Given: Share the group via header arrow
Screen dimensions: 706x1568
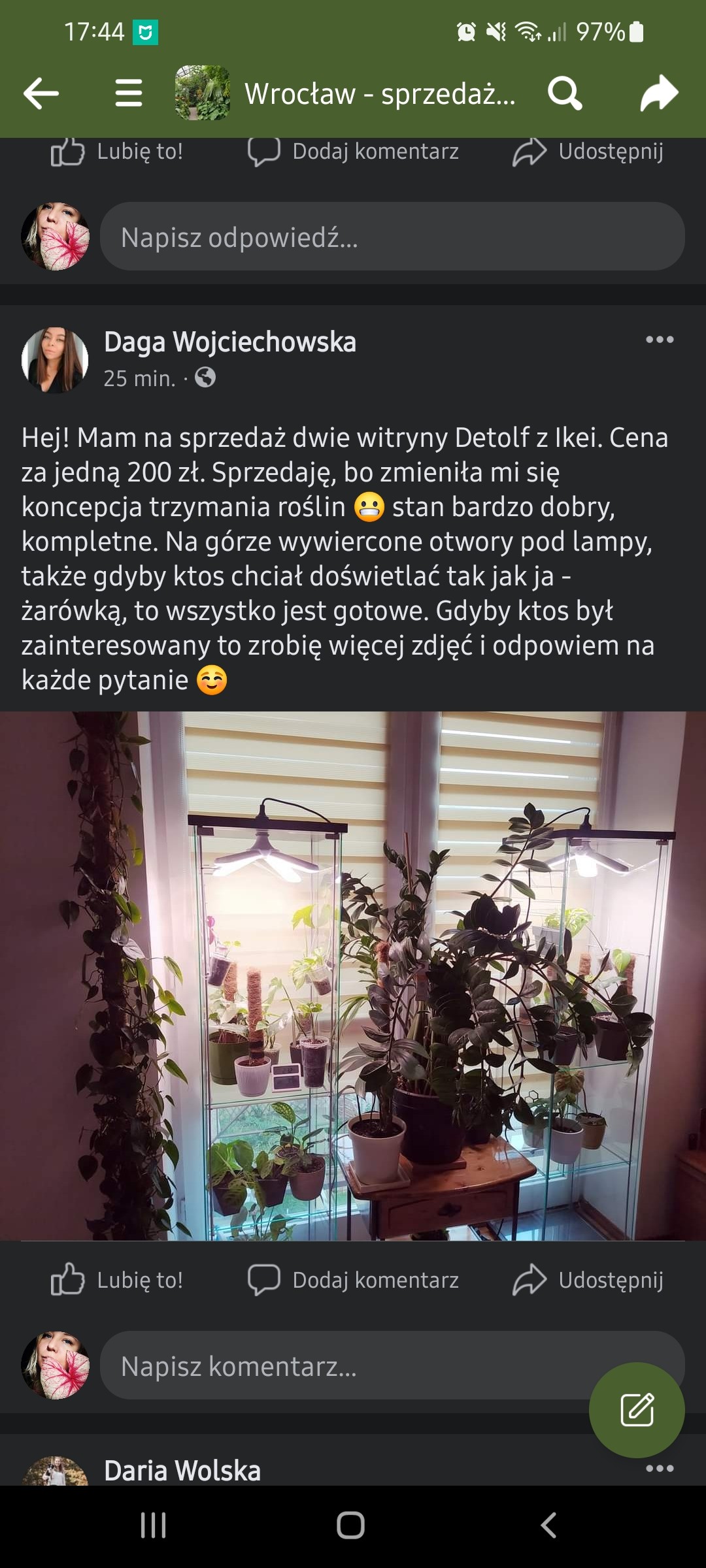Looking at the screenshot, I should 659,93.
